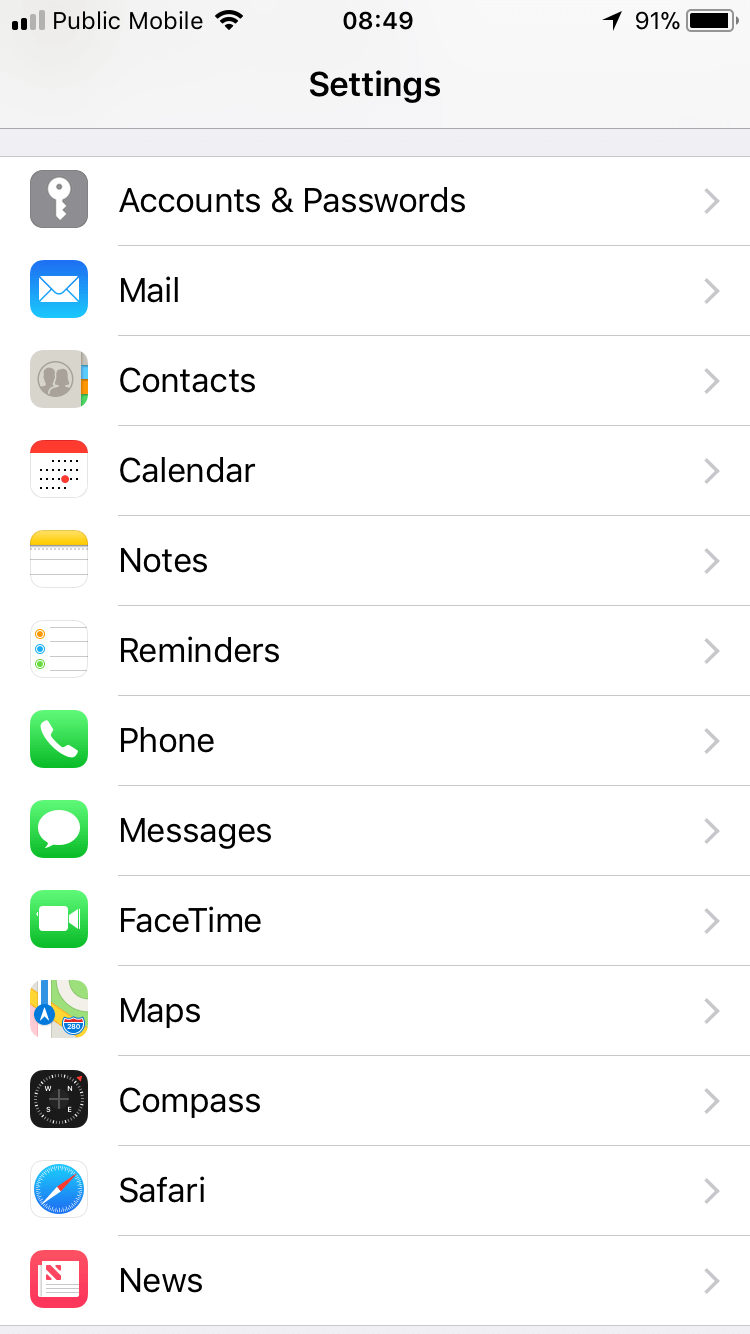Go to Contacts settings
Screen dimensions: 750x1334
click(x=375, y=381)
